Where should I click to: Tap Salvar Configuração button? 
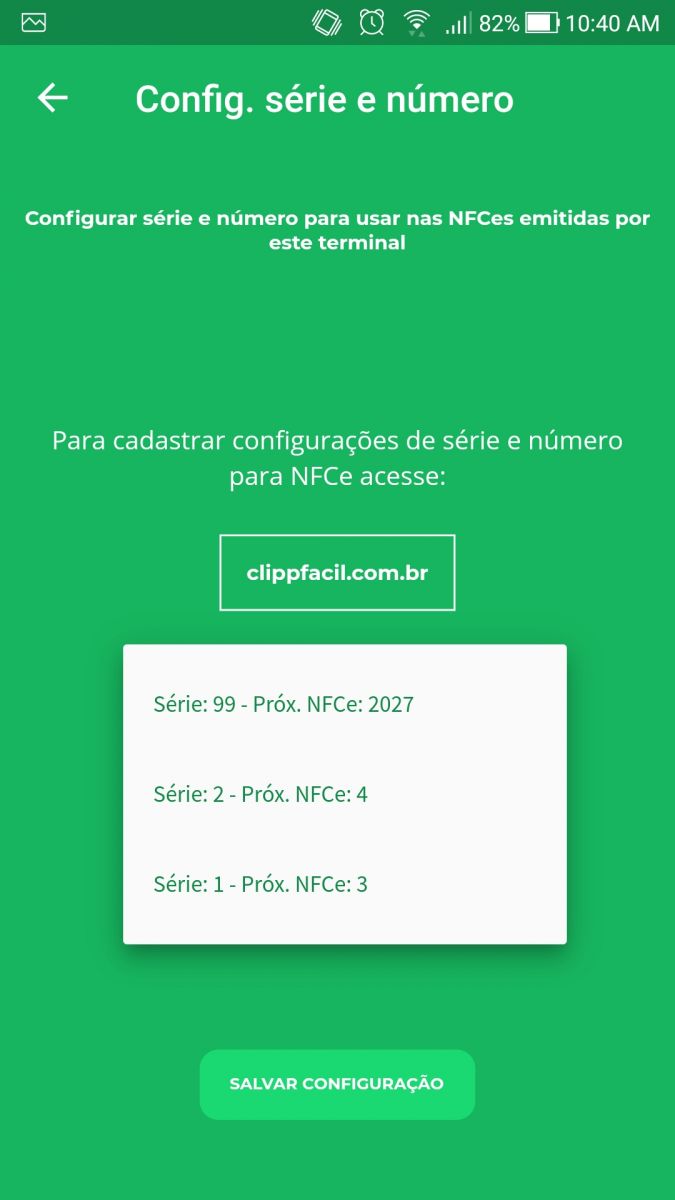click(337, 1084)
